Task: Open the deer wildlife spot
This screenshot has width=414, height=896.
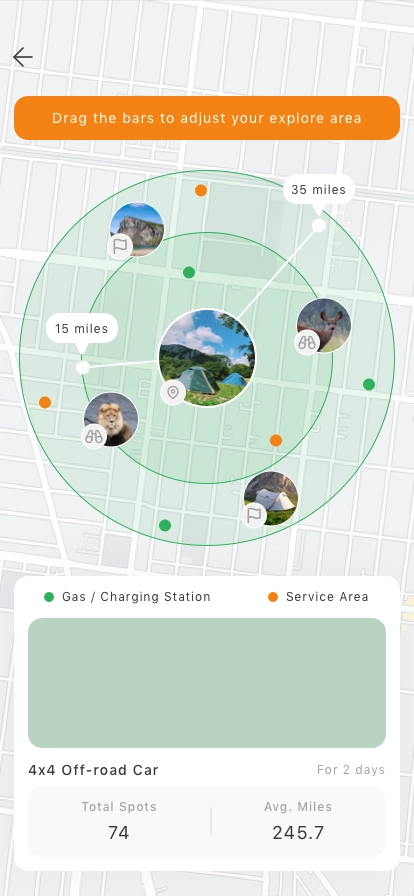Action: 324,326
